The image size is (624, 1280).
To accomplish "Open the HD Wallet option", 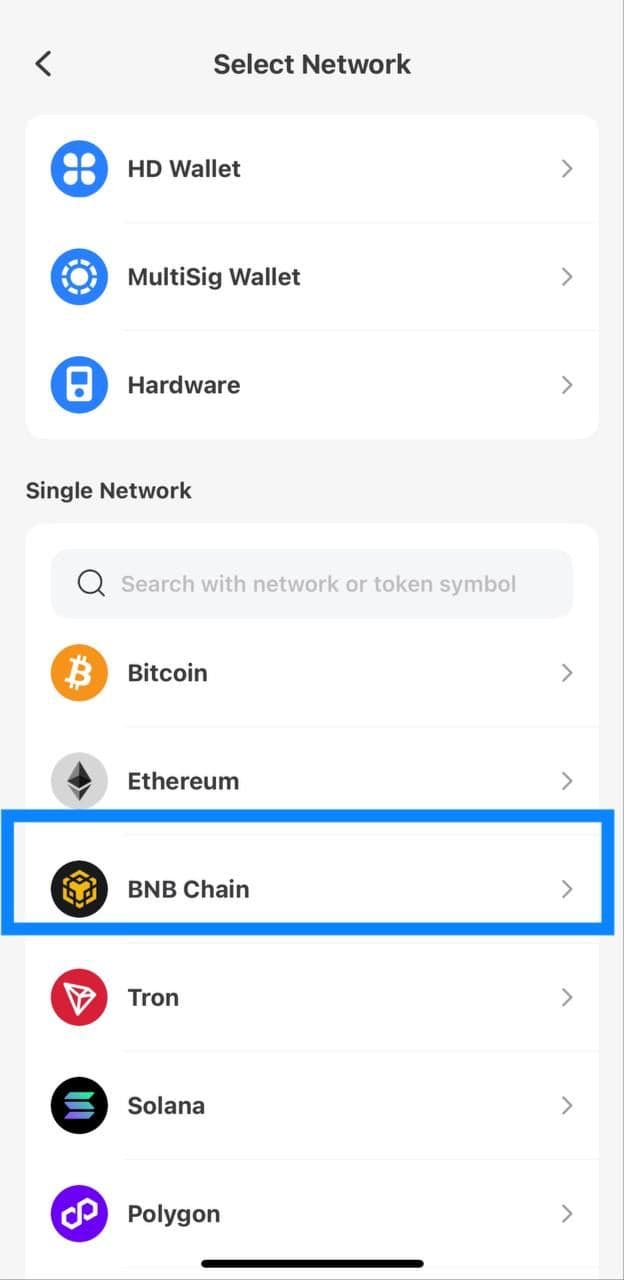I will tap(312, 169).
